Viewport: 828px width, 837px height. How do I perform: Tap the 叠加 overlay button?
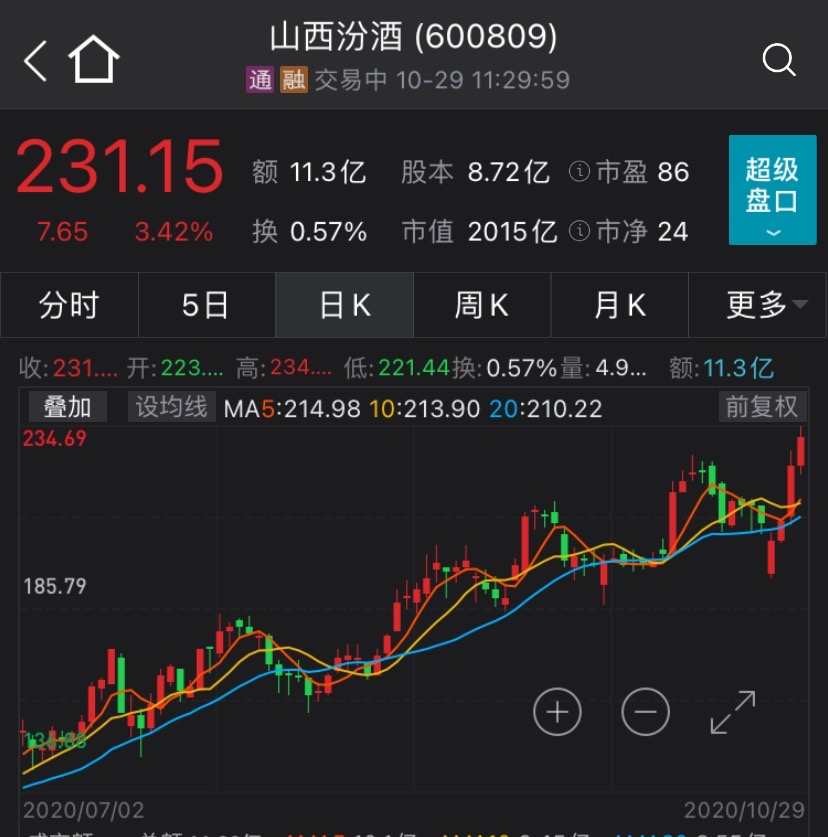pyautogui.click(x=67, y=407)
